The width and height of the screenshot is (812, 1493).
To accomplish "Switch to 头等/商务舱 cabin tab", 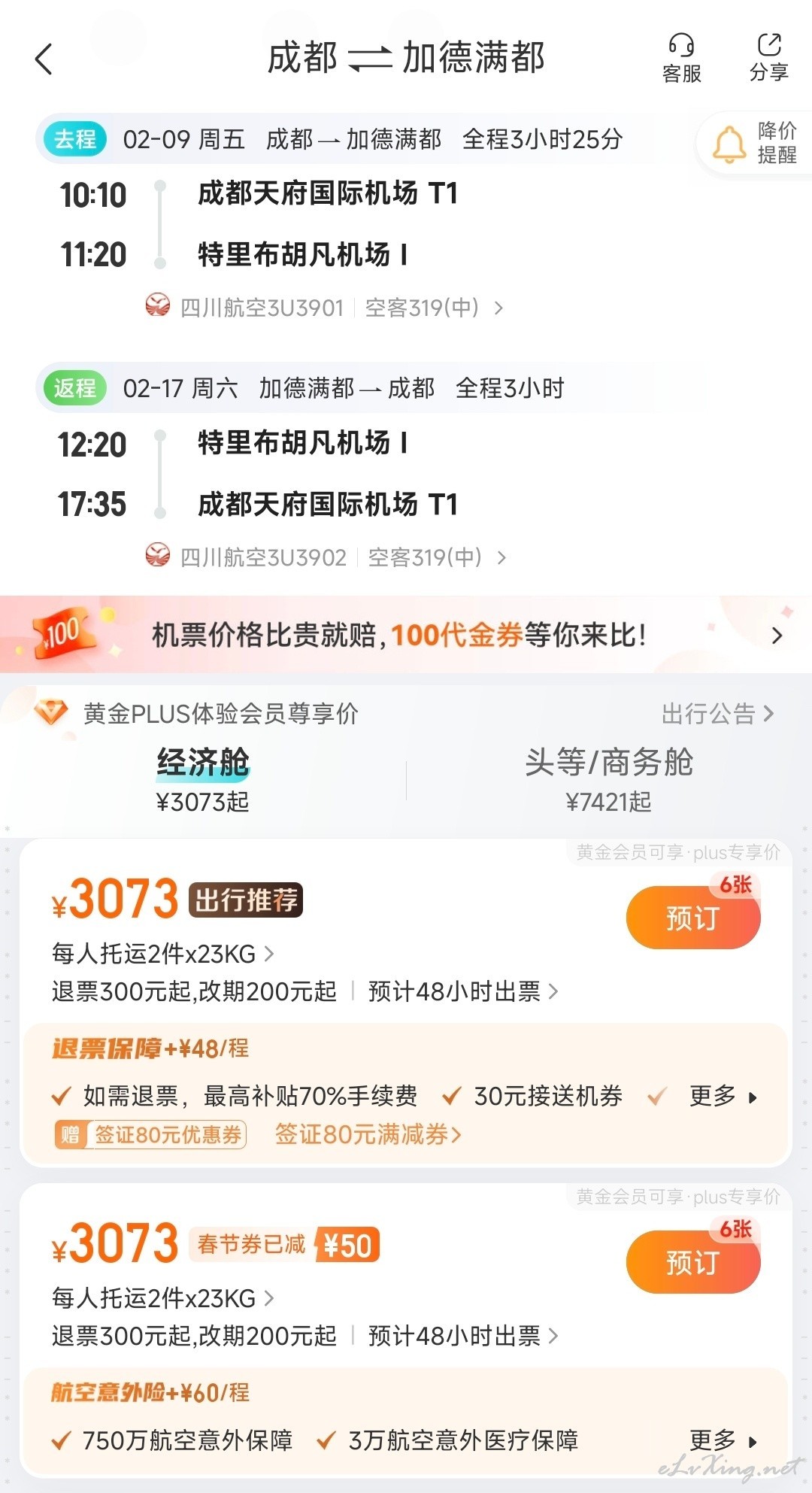I will tap(609, 780).
